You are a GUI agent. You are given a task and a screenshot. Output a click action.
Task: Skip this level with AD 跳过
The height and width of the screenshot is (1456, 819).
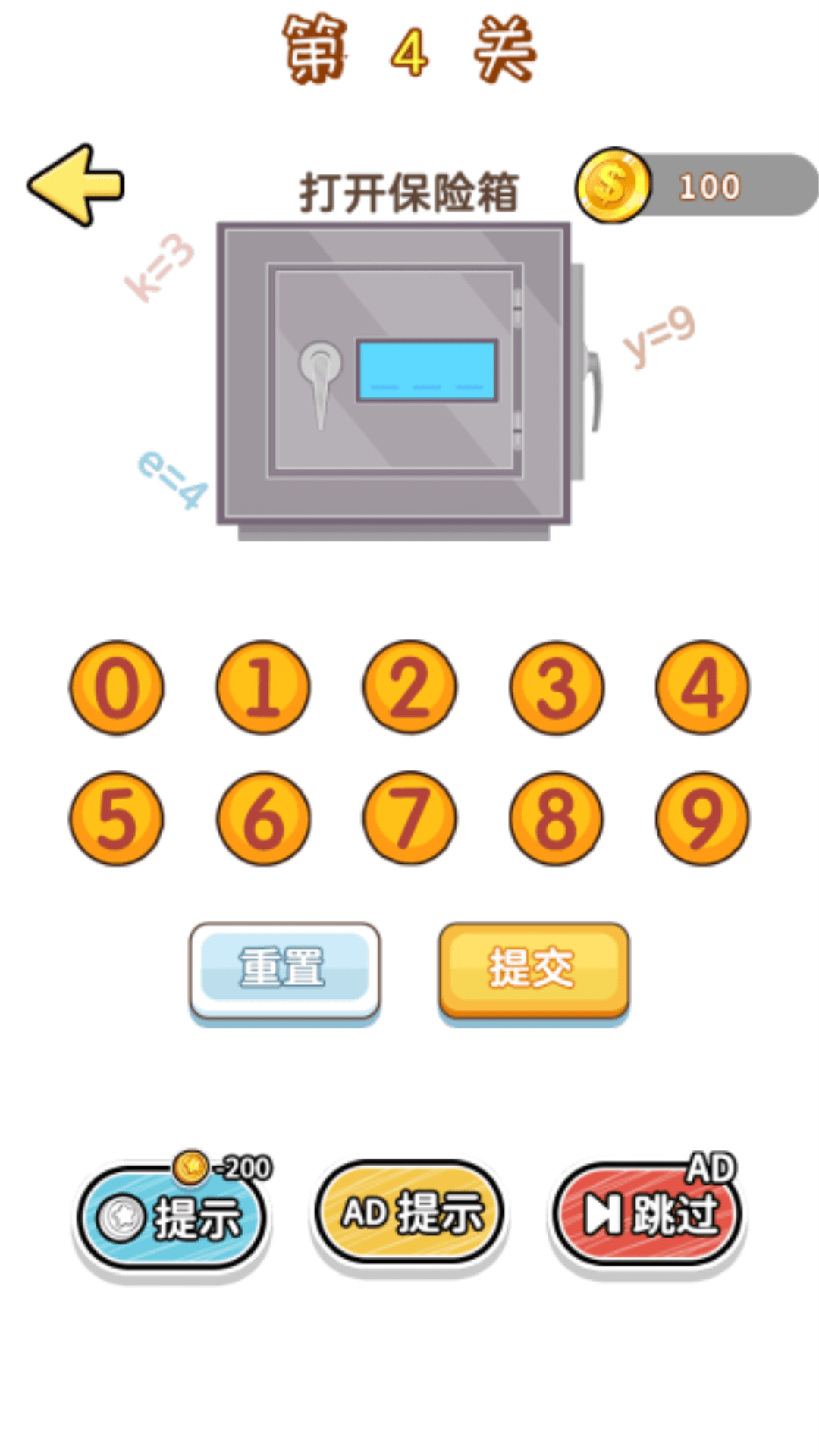[648, 1213]
